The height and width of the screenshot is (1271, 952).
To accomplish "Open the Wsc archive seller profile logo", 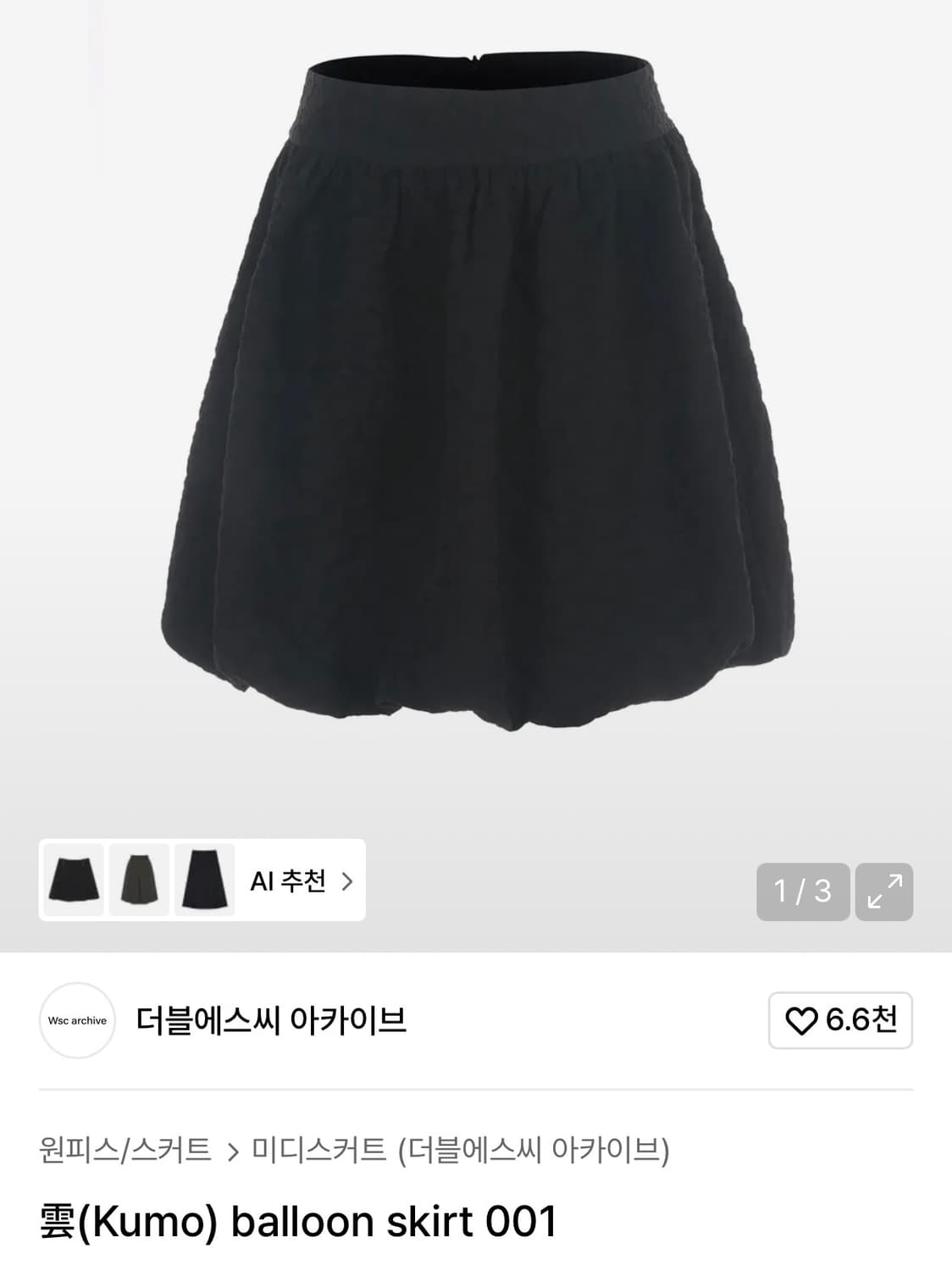I will click(78, 1021).
